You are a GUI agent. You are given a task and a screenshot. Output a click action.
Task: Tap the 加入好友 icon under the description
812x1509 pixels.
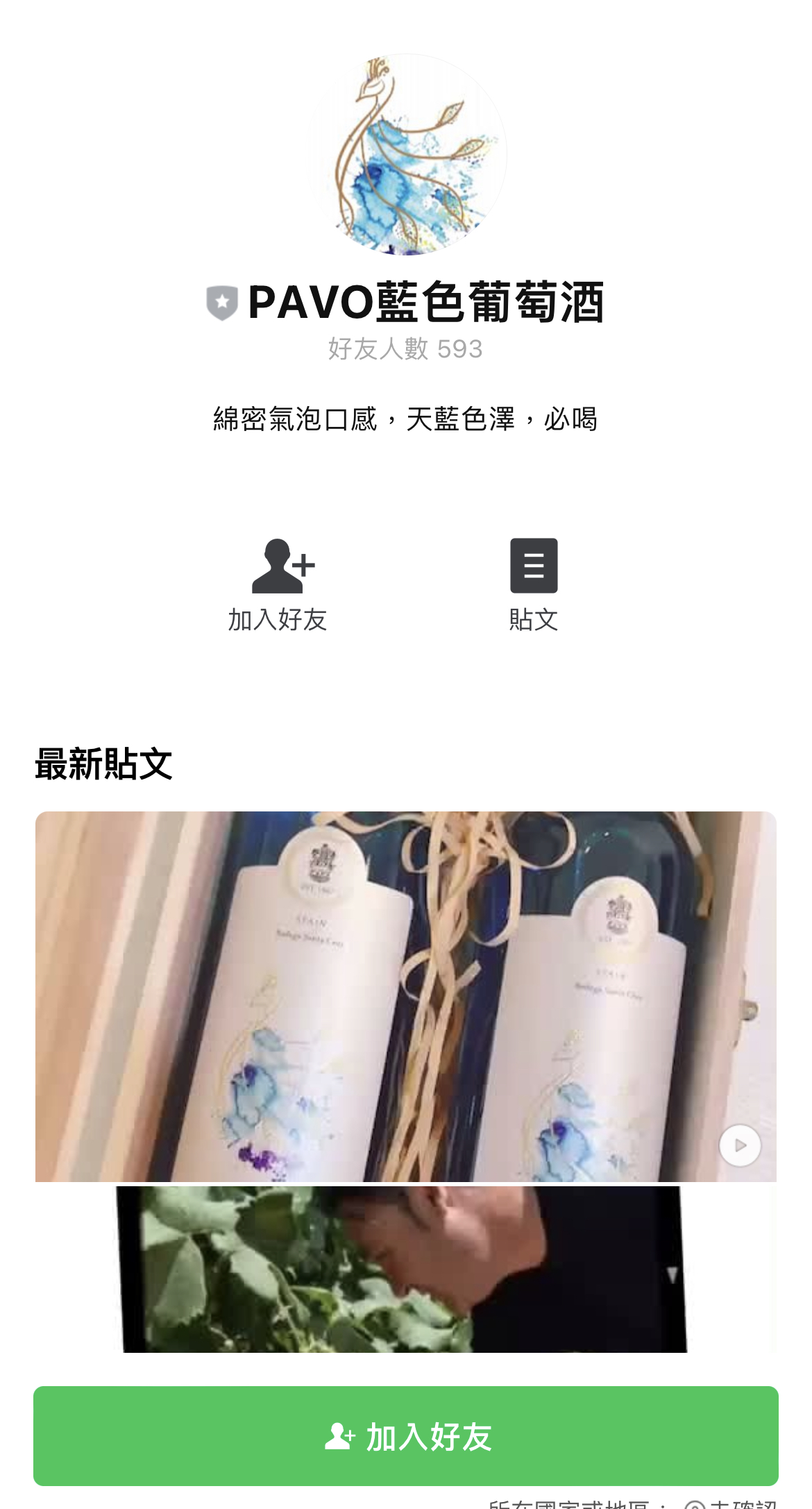(x=278, y=584)
